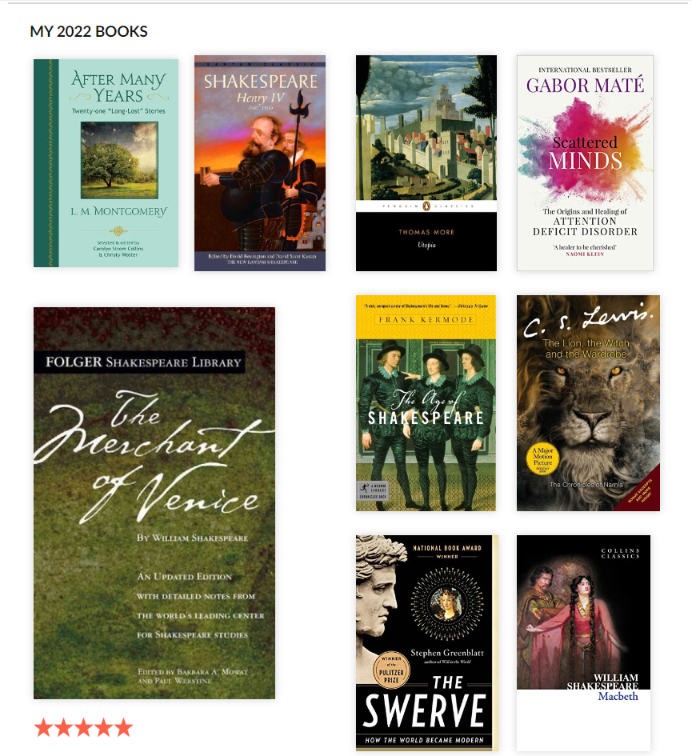Open Scattered Minds by Gabor Maté
Viewport: 692px width, 756px height.
[585, 162]
